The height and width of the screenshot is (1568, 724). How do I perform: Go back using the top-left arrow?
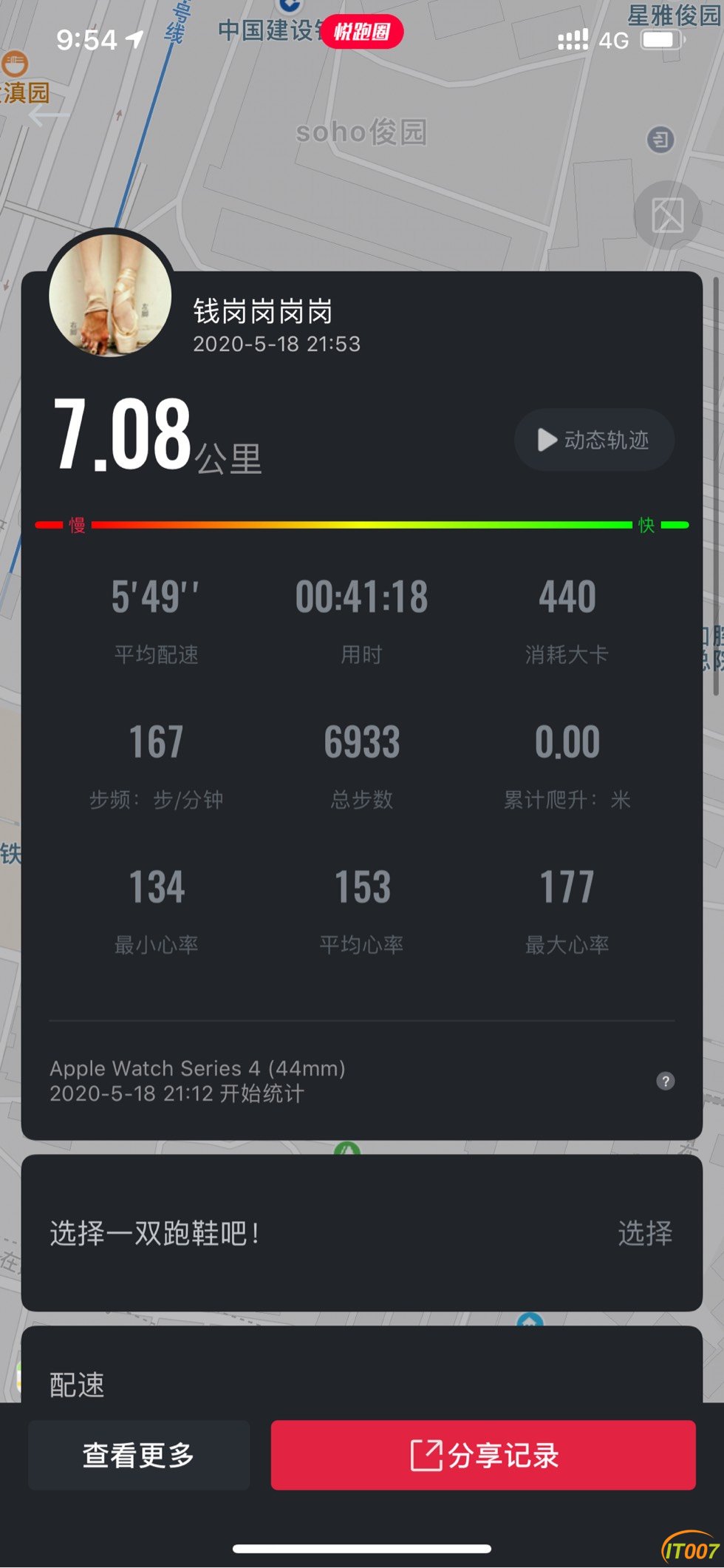point(48,115)
